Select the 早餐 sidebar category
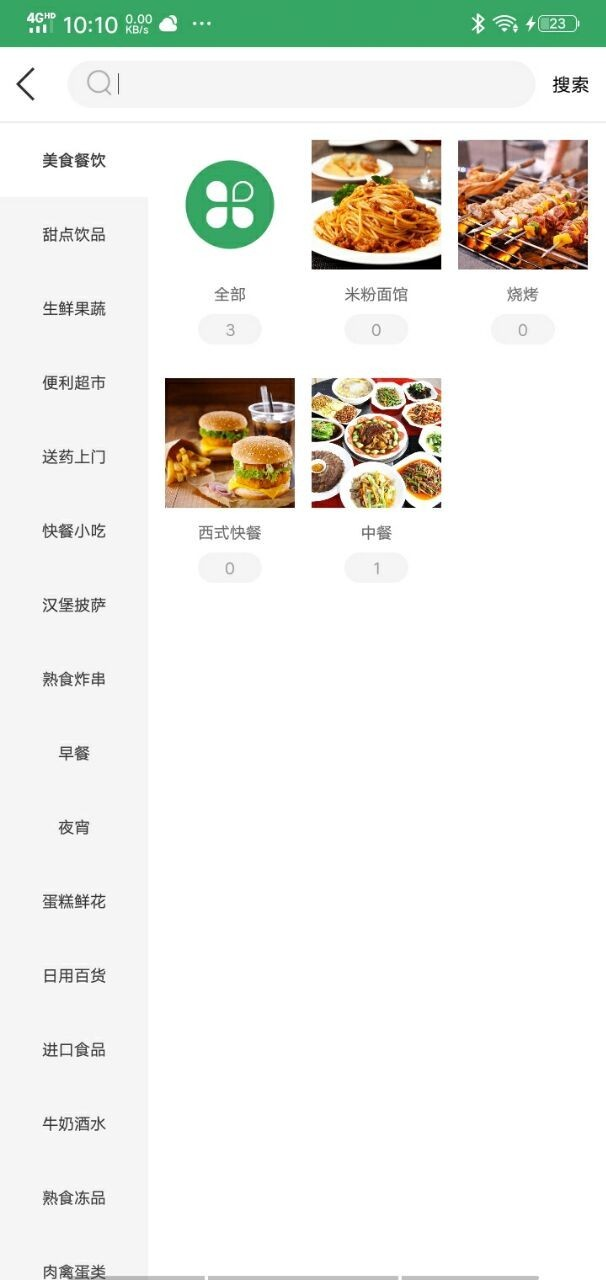This screenshot has height=1280, width=606. click(x=74, y=753)
